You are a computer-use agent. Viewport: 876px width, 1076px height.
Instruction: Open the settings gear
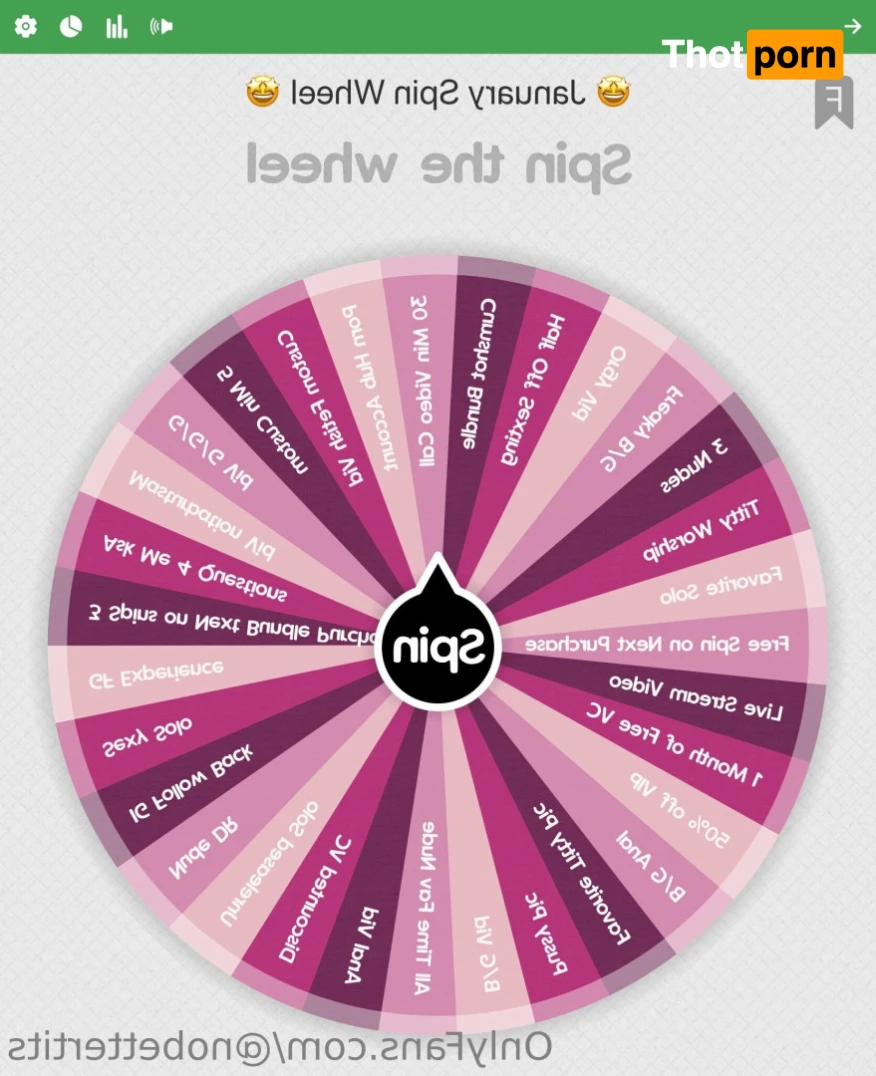coord(26,27)
